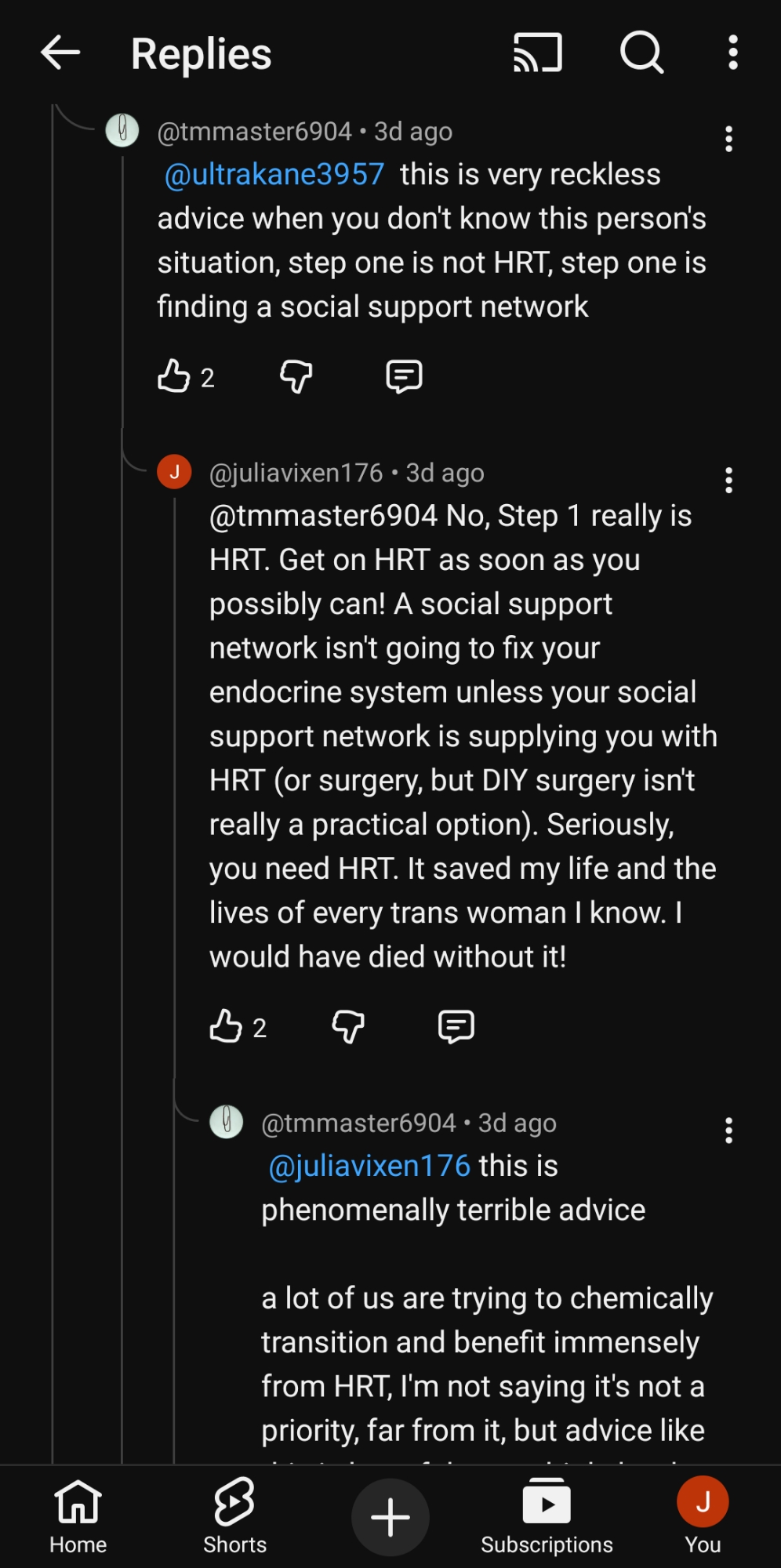Tap the create plus button
This screenshot has height=1568, width=781.
coord(390,1517)
